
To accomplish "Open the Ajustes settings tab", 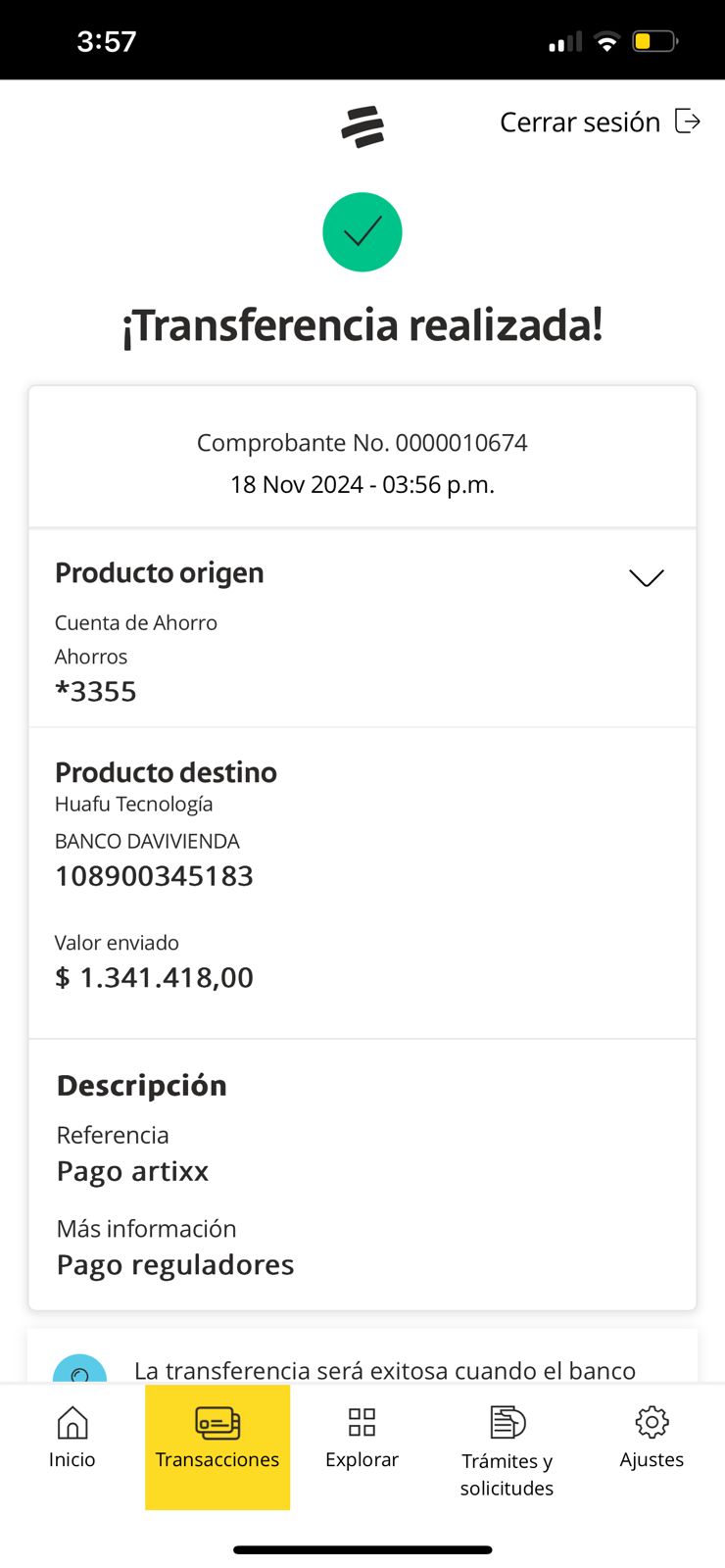I will (x=652, y=1438).
